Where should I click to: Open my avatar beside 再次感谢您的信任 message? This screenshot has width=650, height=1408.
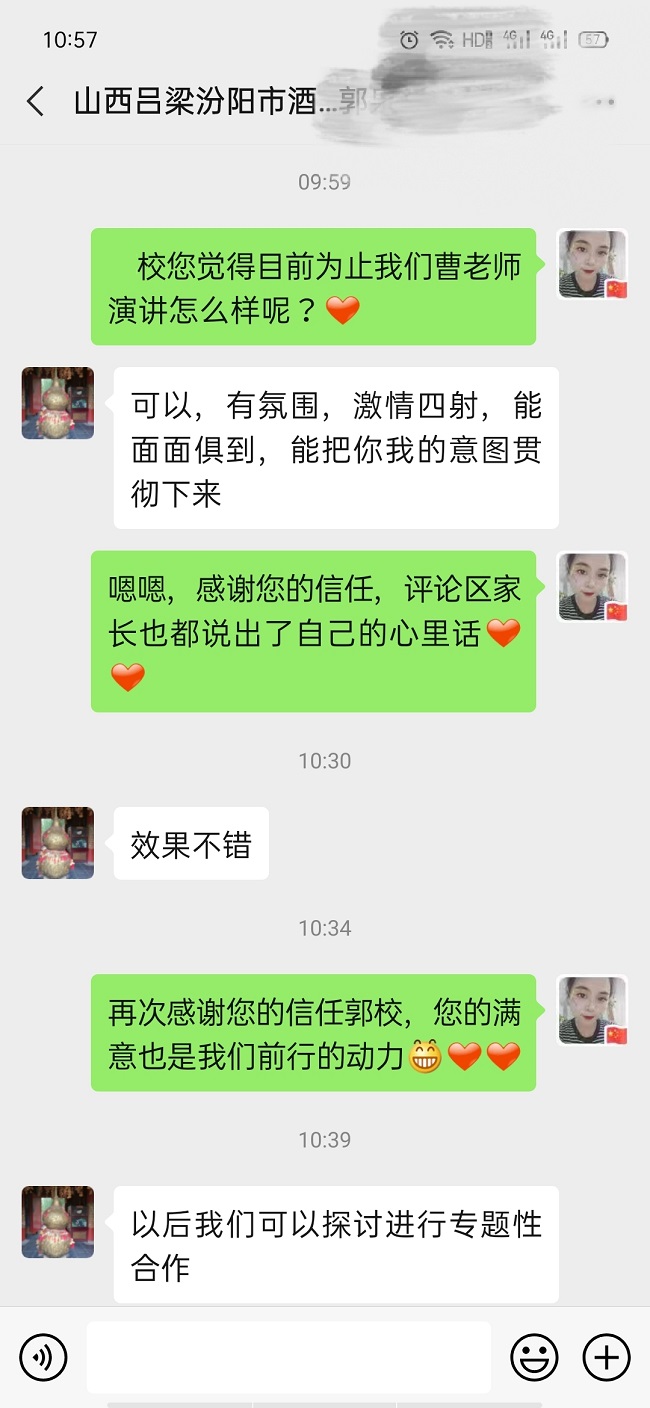pos(592,1011)
